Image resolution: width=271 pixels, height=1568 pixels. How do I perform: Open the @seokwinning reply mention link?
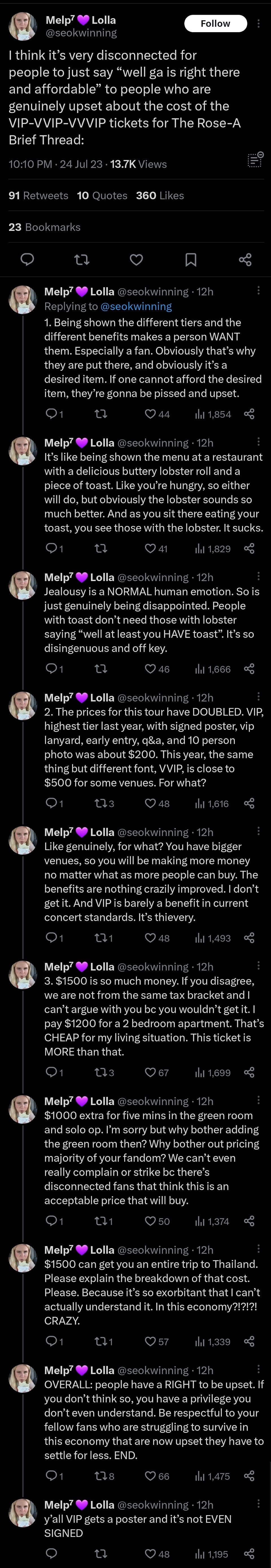(135, 306)
